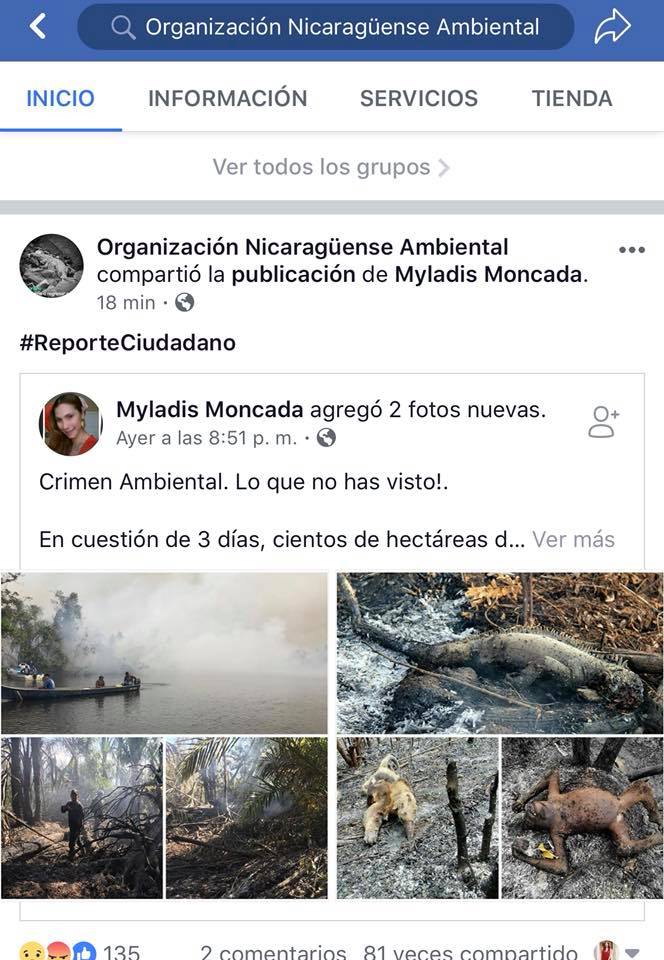Open Myladis Moncada's avatar picture
Screen dimensions: 664x960
(x=70, y=423)
